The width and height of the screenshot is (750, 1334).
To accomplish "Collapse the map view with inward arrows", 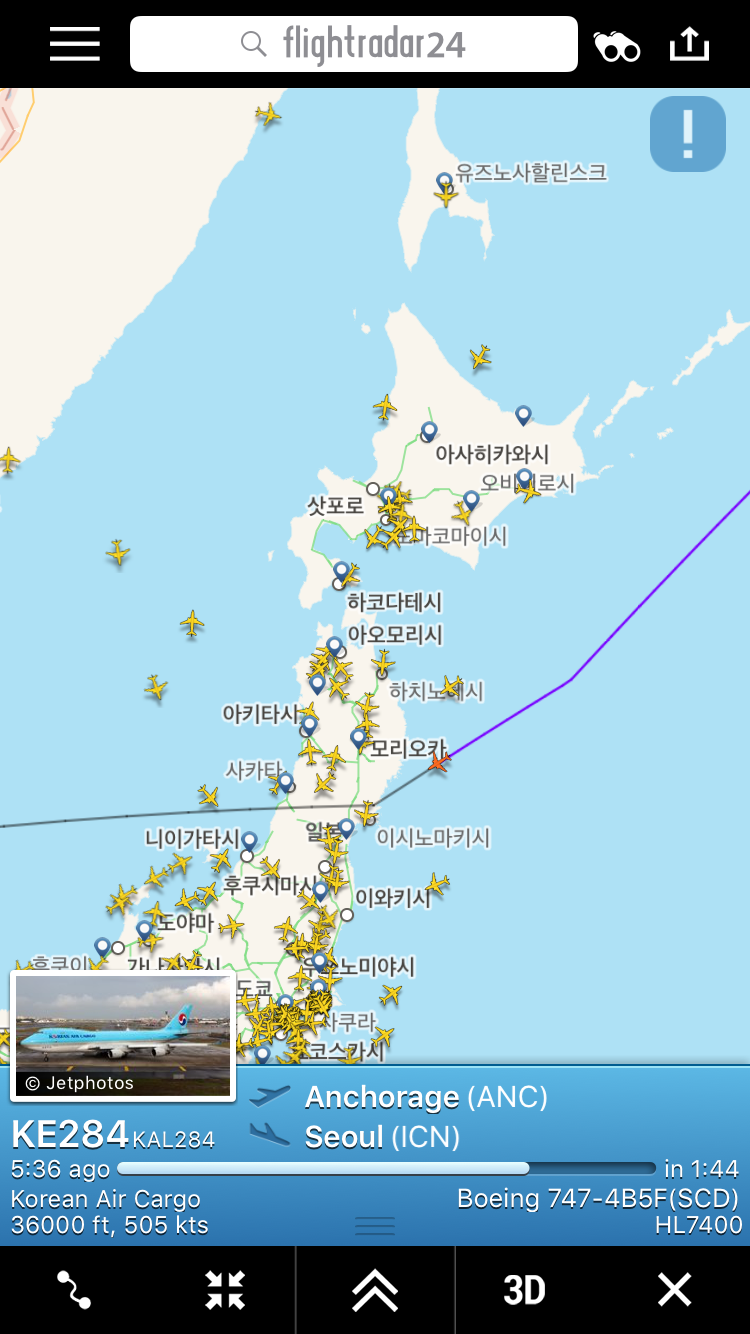I will click(225, 1290).
